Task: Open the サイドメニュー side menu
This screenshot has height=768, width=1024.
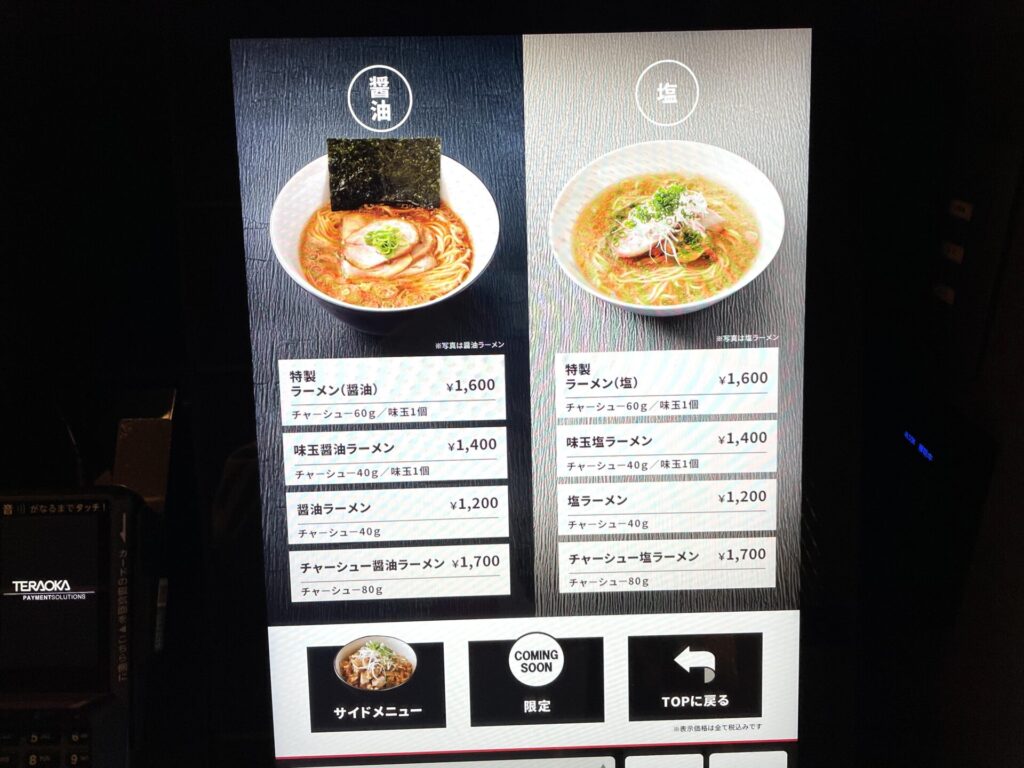Action: [376, 684]
